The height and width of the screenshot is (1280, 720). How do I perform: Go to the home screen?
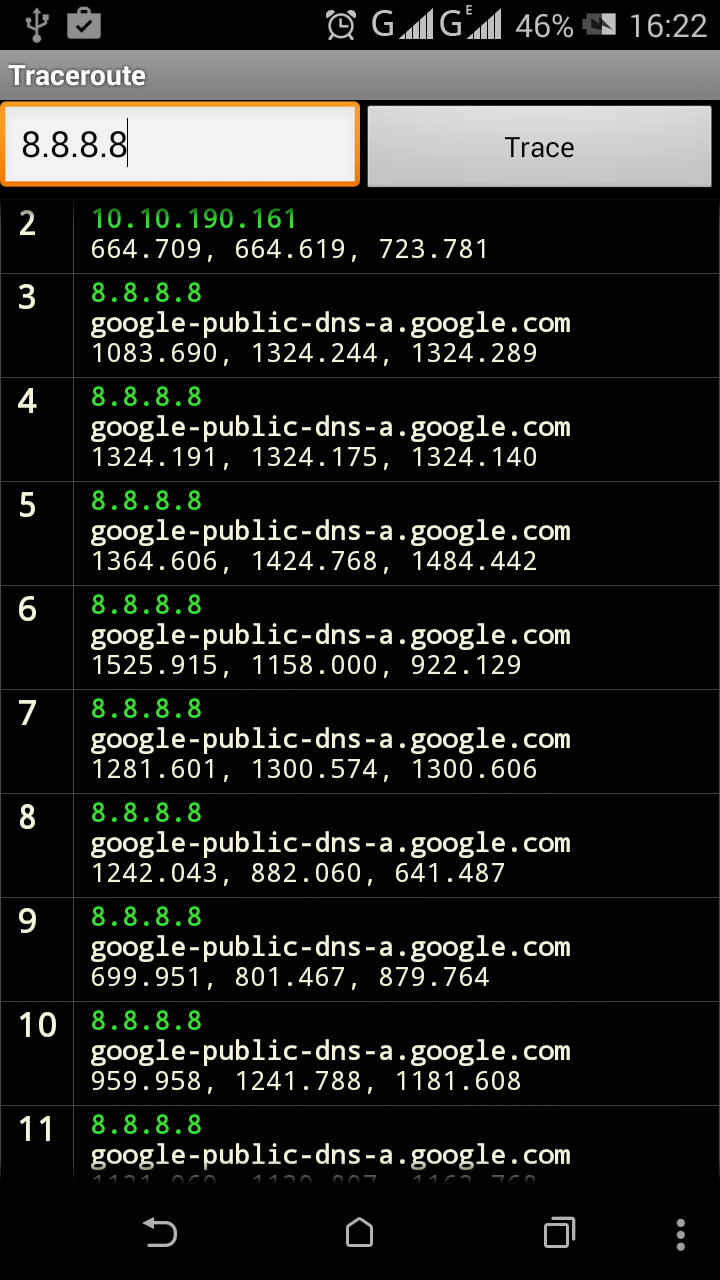(x=360, y=1233)
